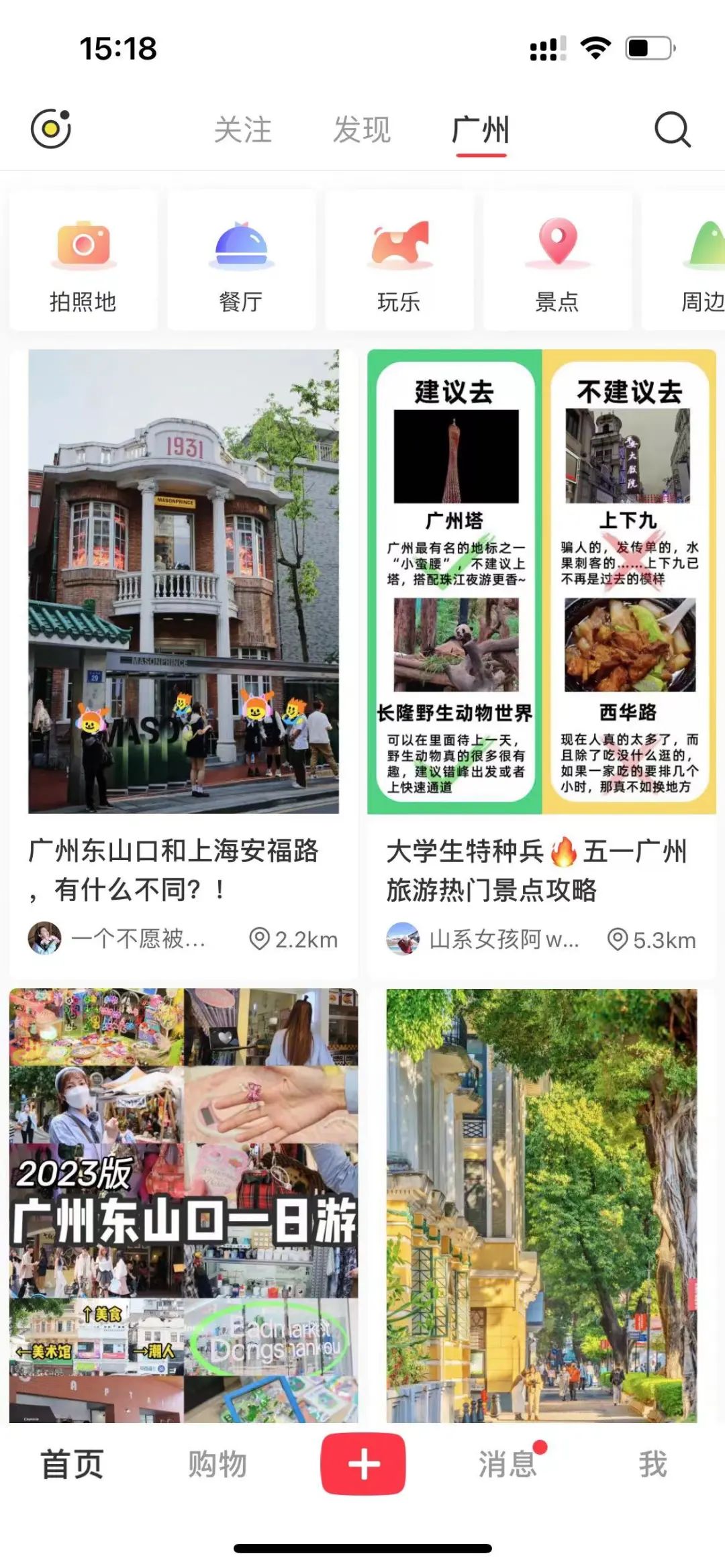Select the 广州 tab

(x=481, y=129)
